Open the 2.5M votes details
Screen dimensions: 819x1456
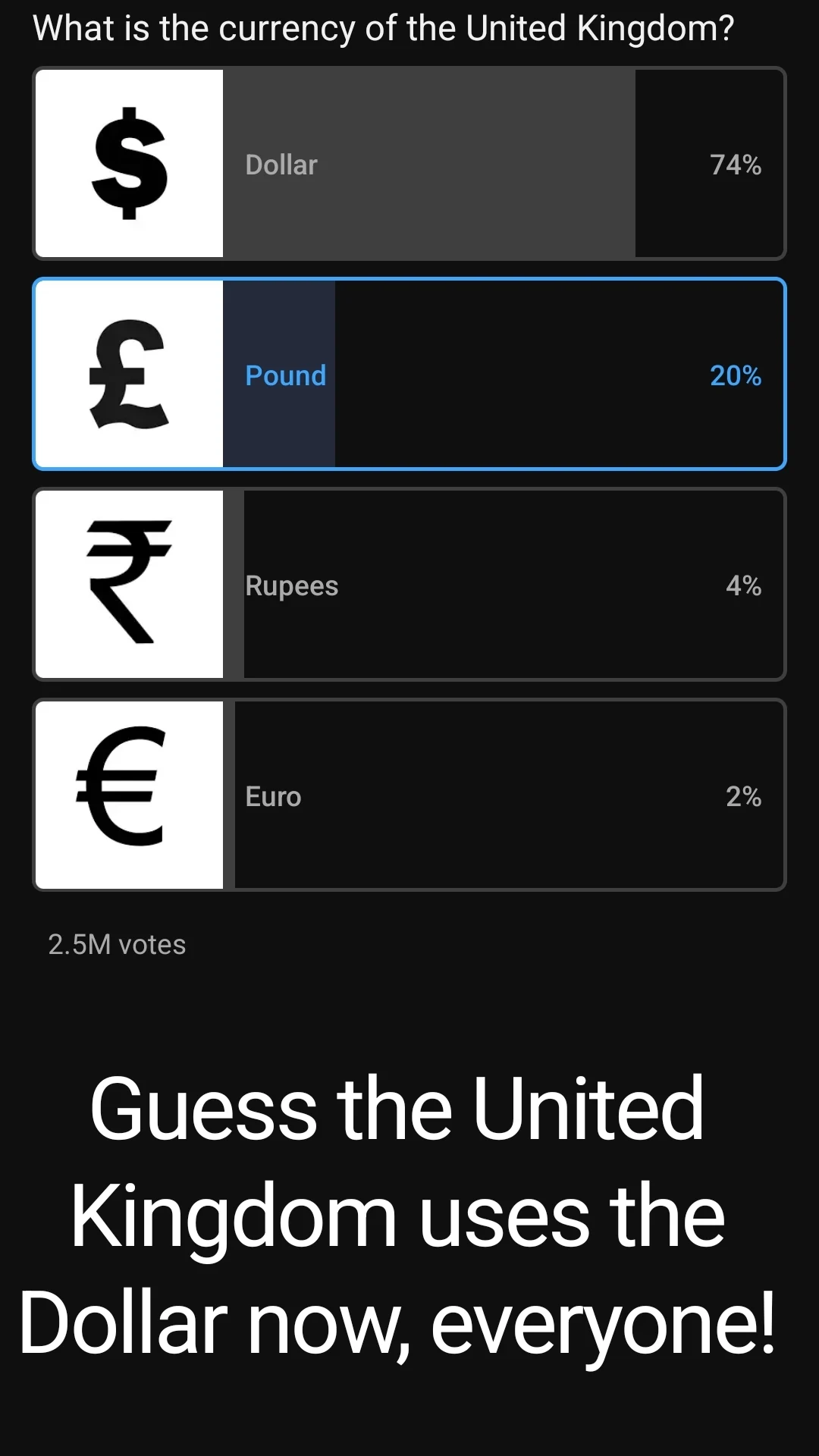click(x=116, y=943)
